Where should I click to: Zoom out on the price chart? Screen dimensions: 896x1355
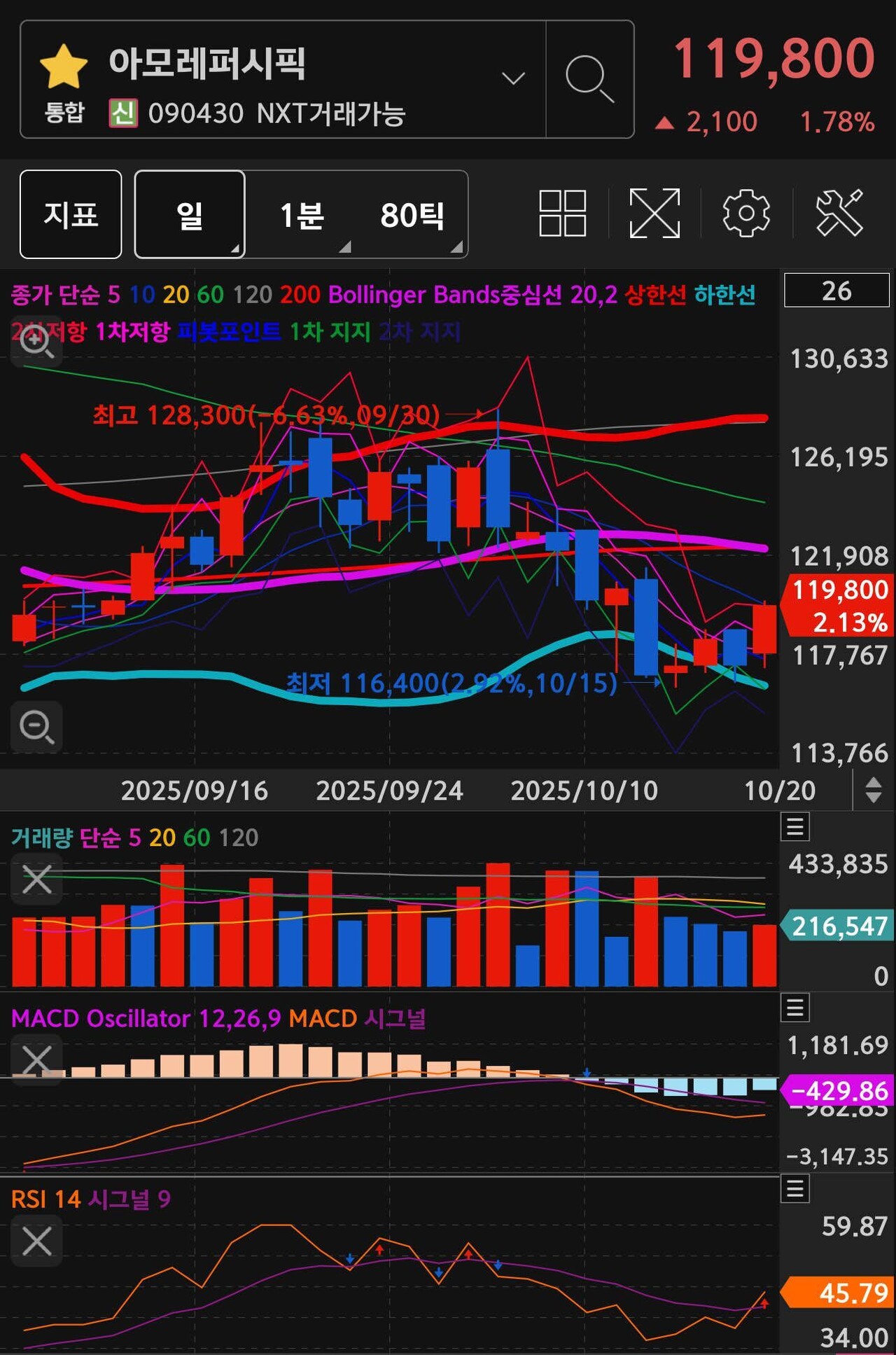pyautogui.click(x=36, y=727)
